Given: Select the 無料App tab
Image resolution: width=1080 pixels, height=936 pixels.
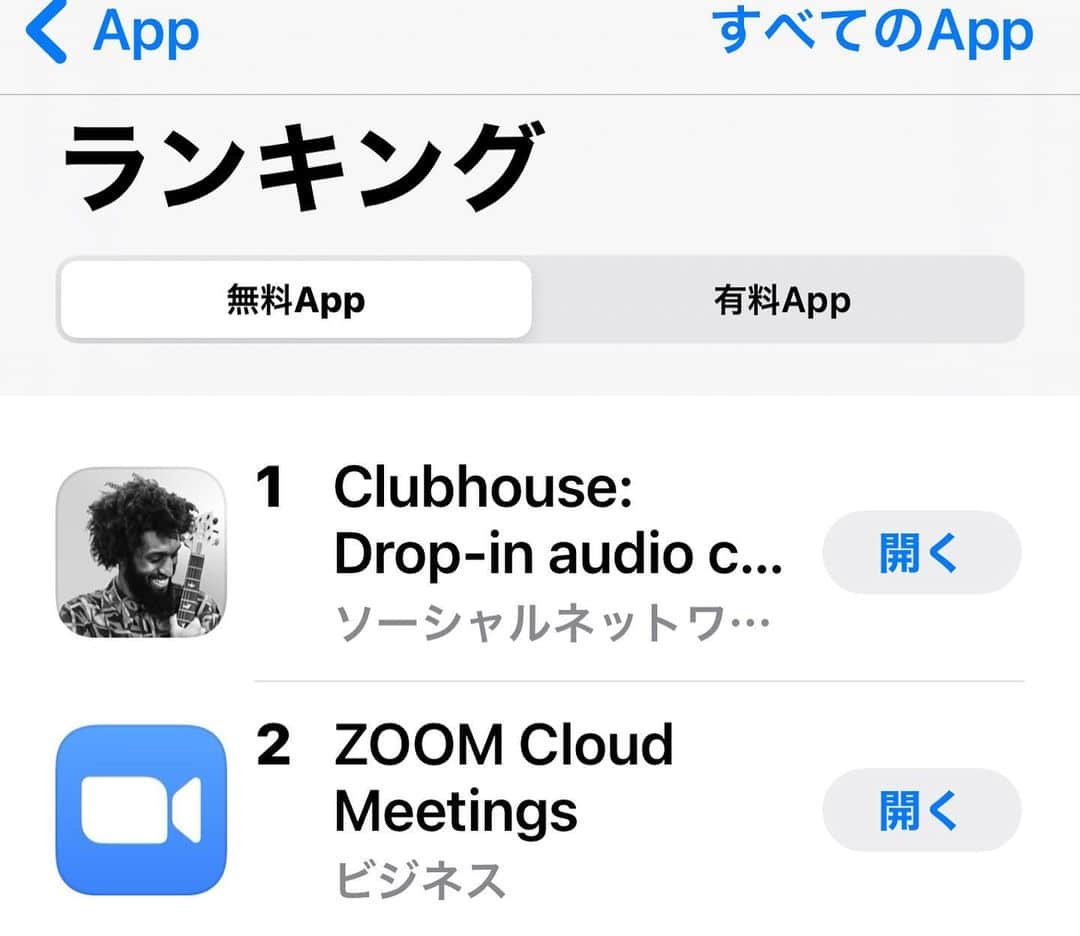Looking at the screenshot, I should pyautogui.click(x=296, y=300).
